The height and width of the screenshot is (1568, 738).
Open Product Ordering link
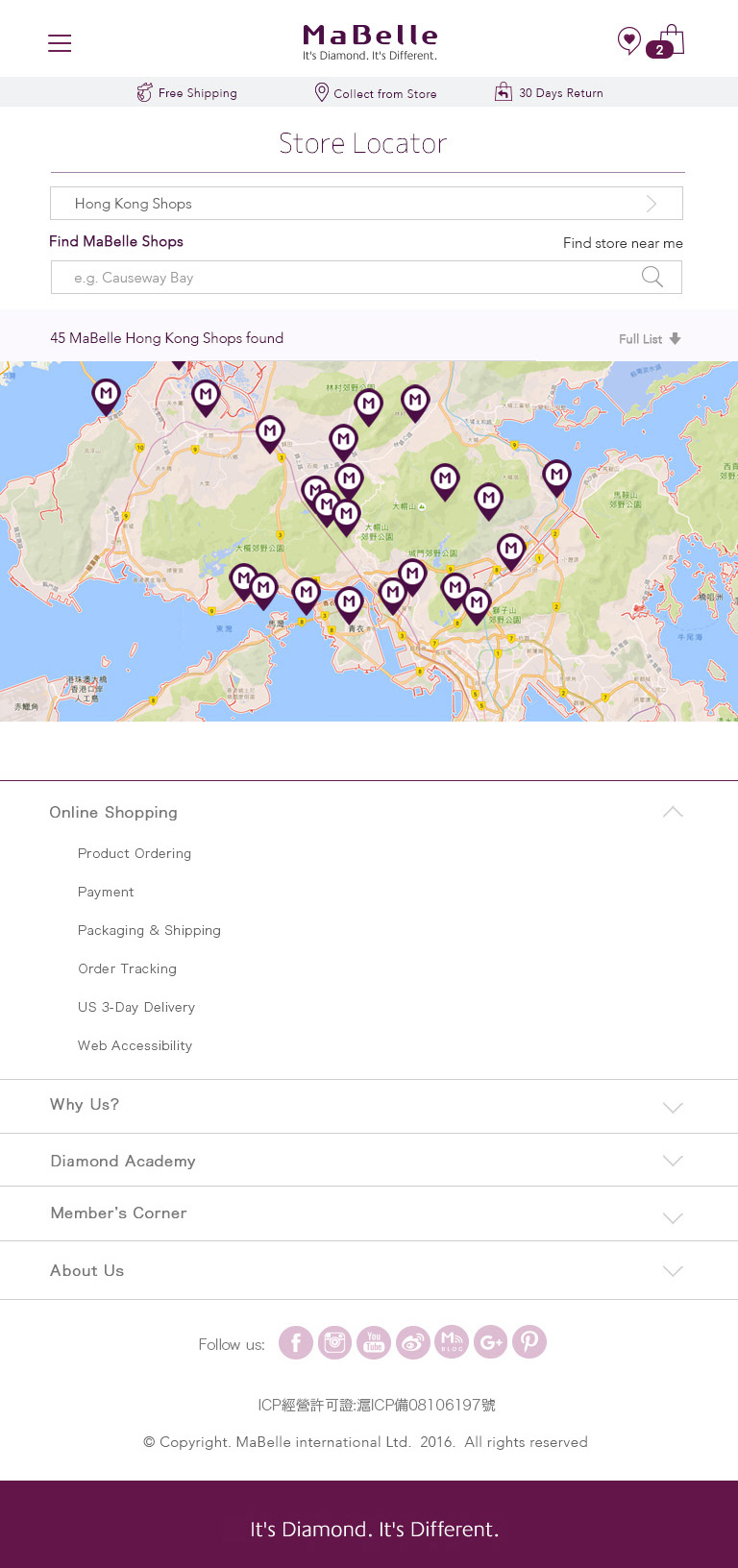click(135, 853)
